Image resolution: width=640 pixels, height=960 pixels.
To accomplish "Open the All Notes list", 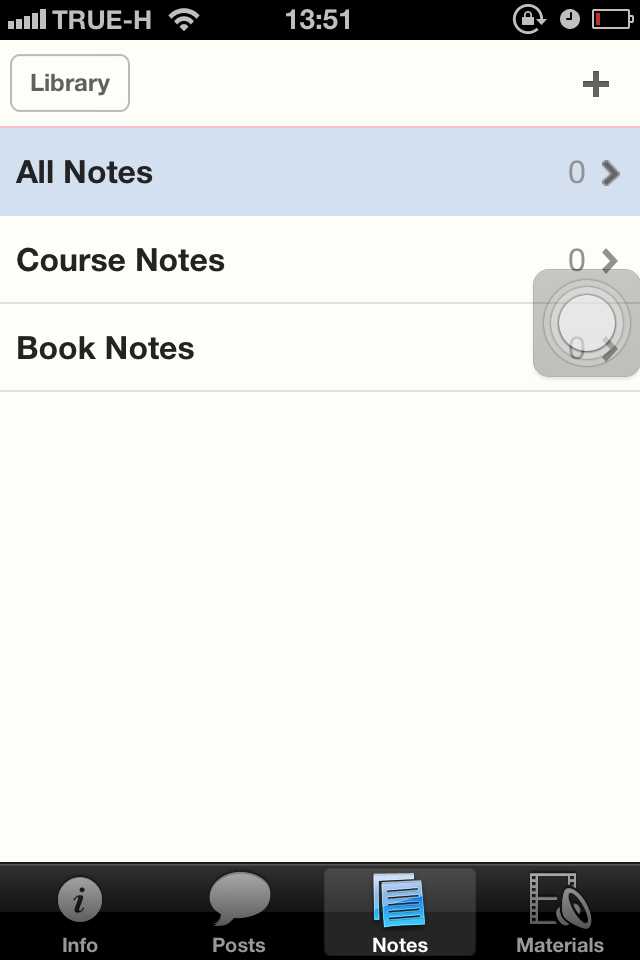I will (300, 172).
